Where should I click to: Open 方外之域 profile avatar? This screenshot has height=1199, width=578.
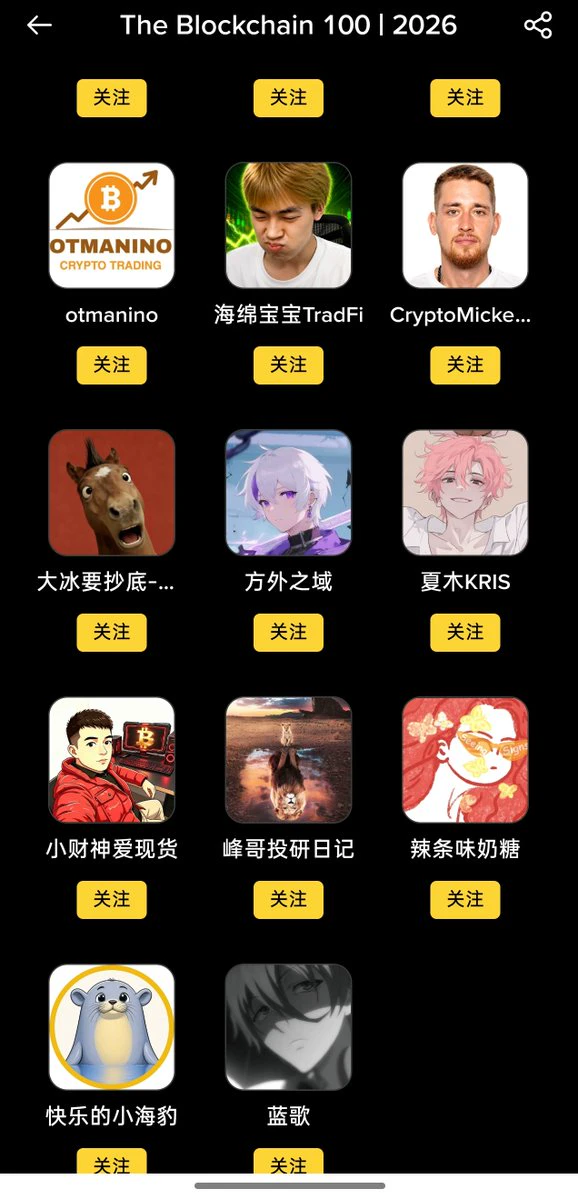[288, 492]
